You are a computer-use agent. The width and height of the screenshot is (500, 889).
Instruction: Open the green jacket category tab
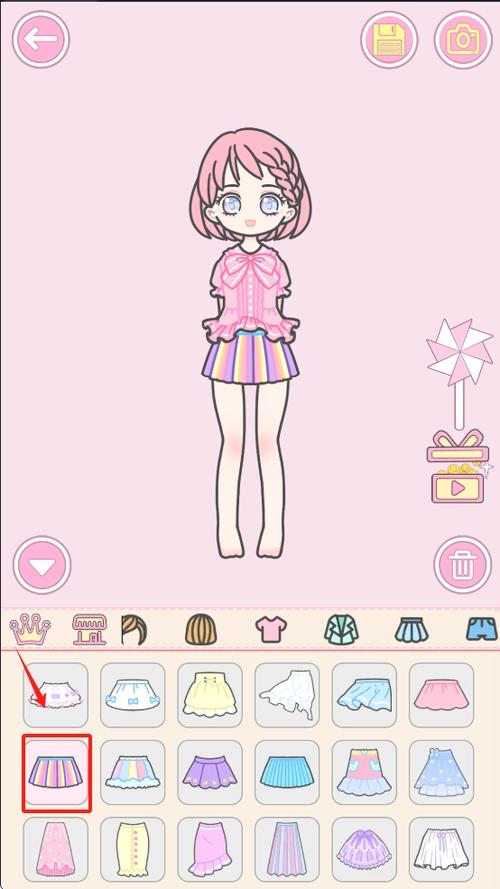pos(341,630)
